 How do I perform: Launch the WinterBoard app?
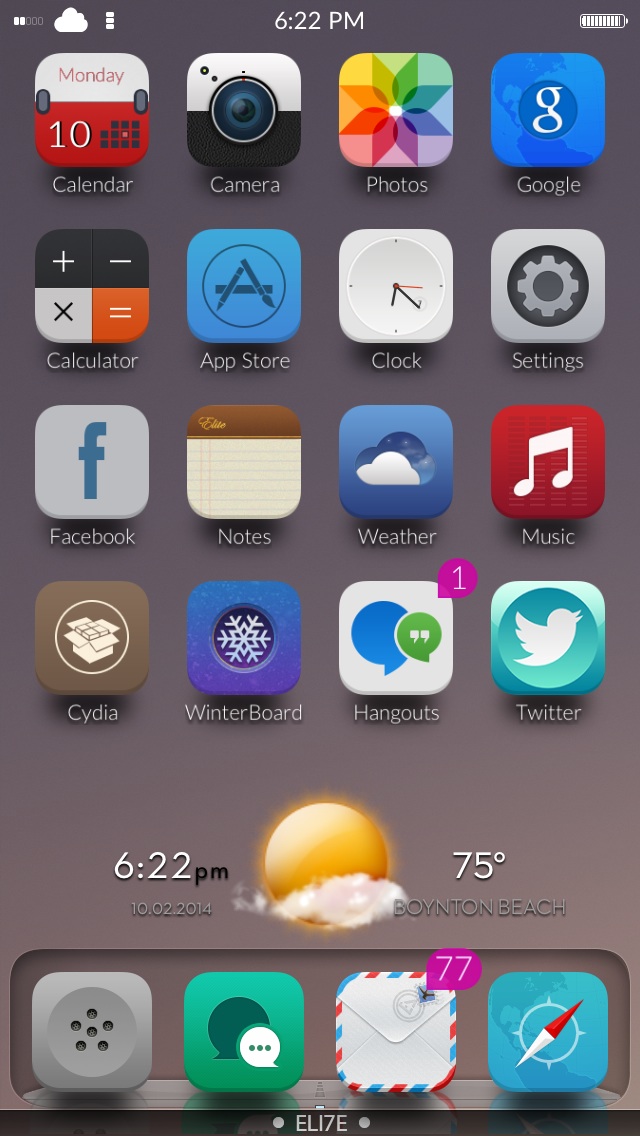click(244, 638)
